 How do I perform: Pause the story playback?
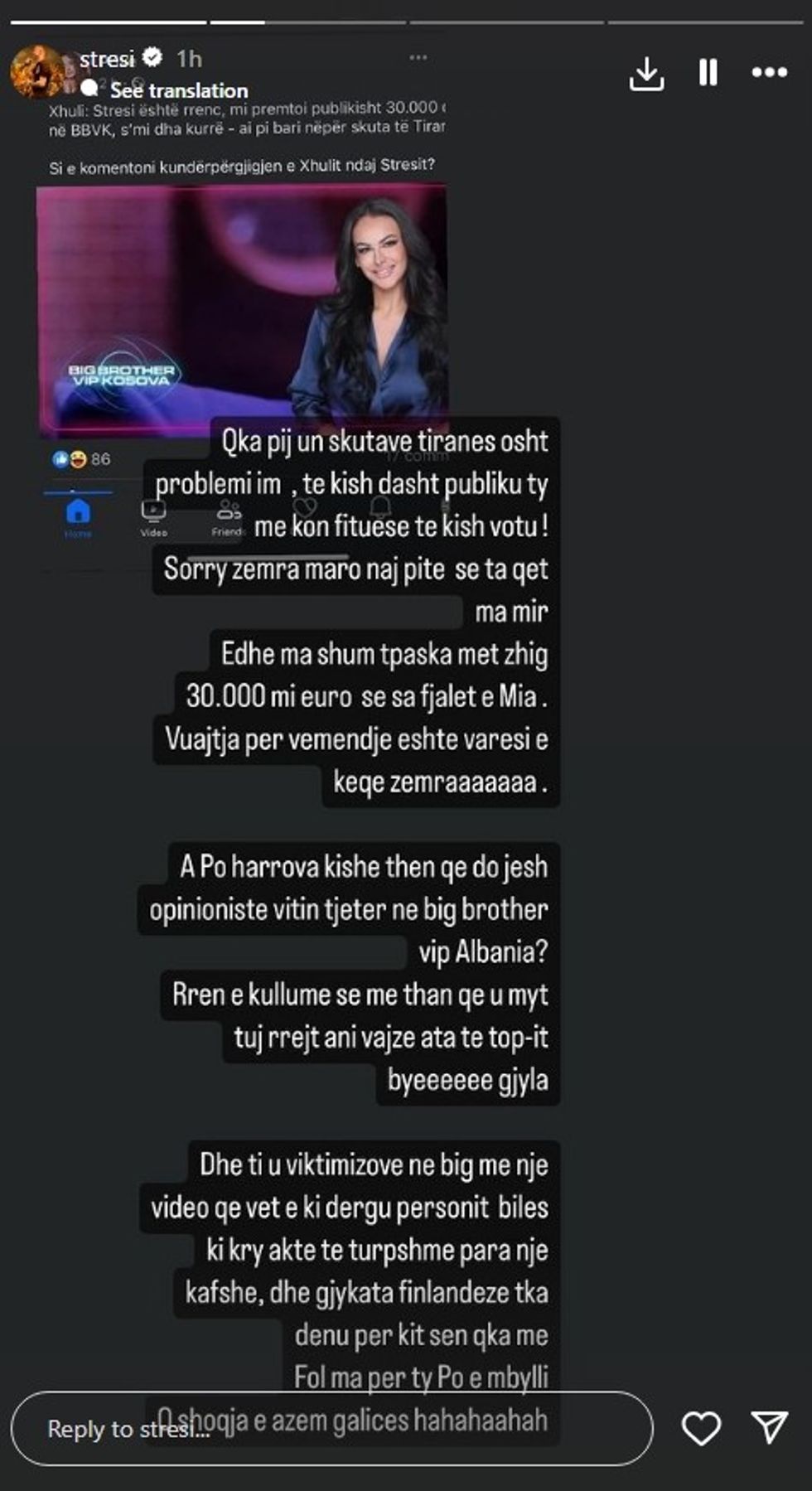[x=708, y=73]
